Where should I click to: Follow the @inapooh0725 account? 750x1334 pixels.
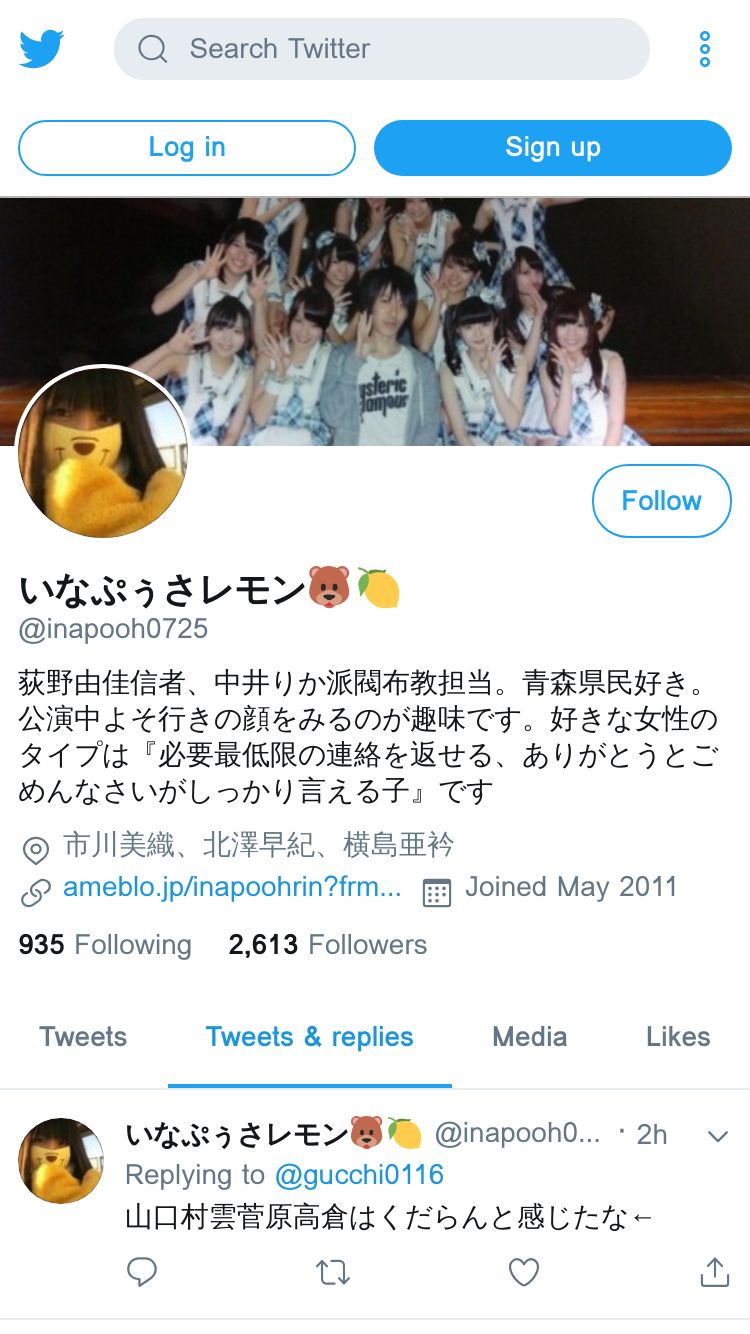tap(661, 500)
